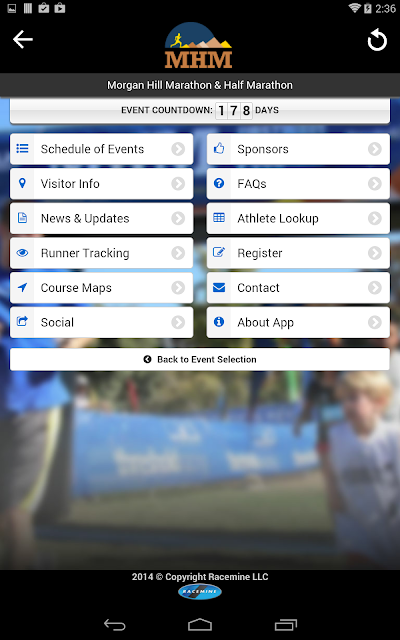The image size is (400, 640).
Task: Open Runner Tracking
Action: point(102,253)
